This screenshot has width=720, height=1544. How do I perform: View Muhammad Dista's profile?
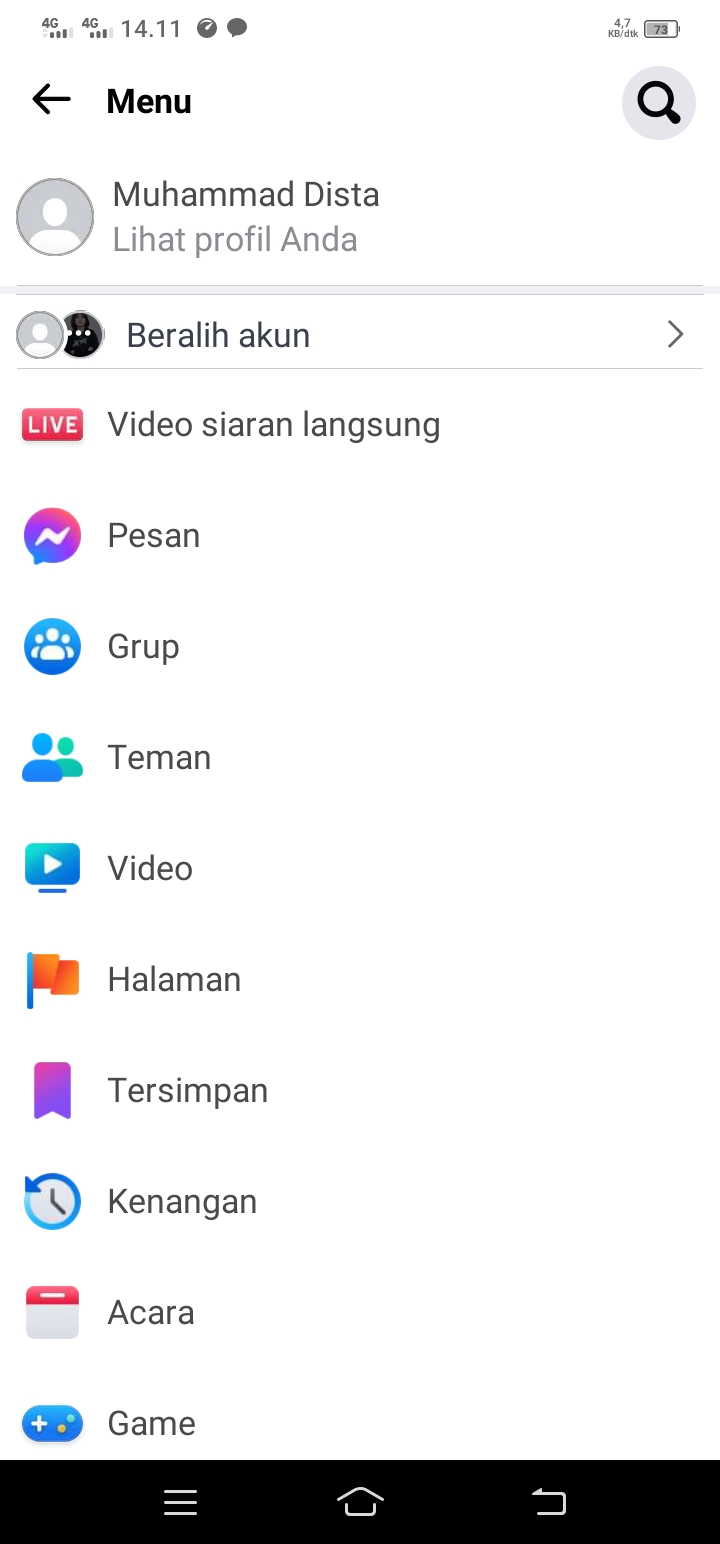[x=245, y=216]
